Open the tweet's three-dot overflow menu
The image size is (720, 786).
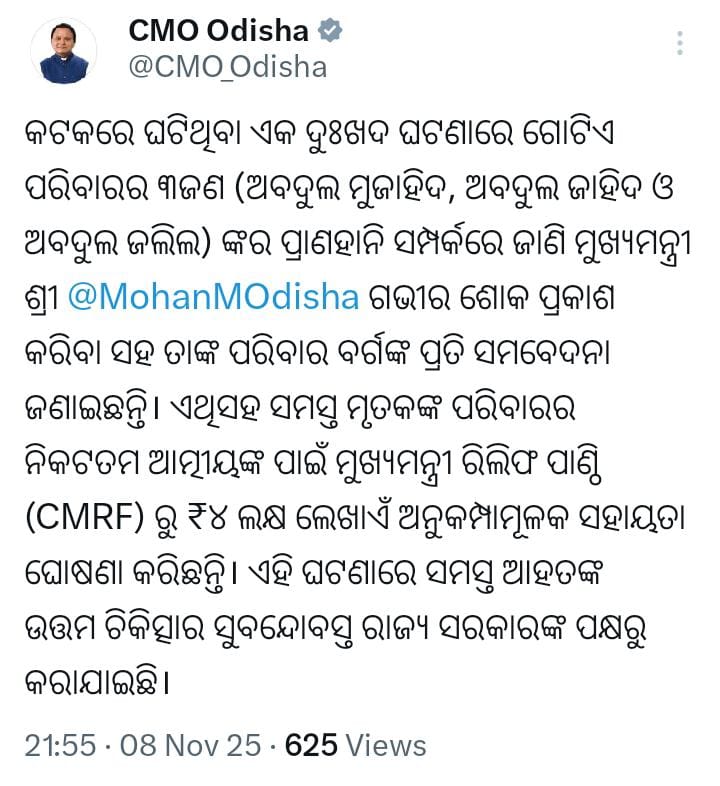click(x=680, y=43)
